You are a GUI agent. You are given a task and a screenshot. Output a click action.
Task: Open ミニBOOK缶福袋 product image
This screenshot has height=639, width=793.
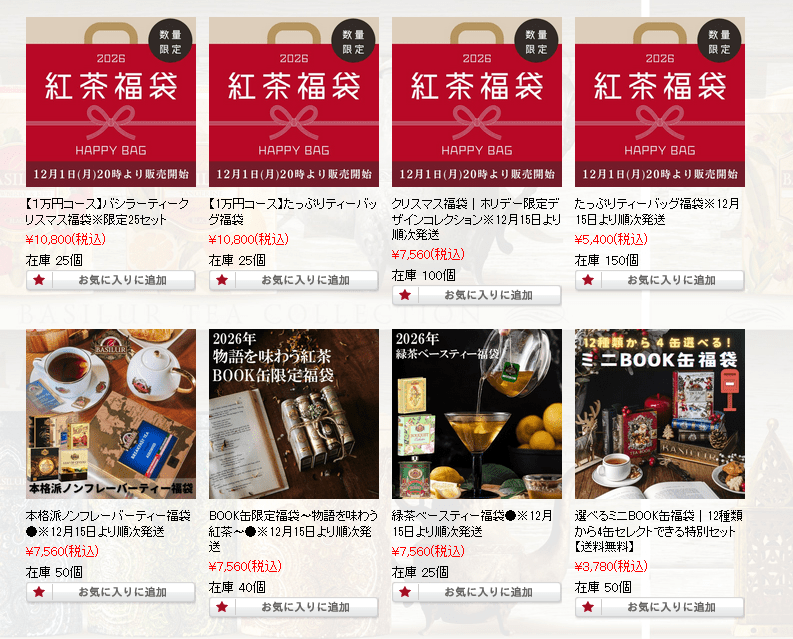pos(660,413)
